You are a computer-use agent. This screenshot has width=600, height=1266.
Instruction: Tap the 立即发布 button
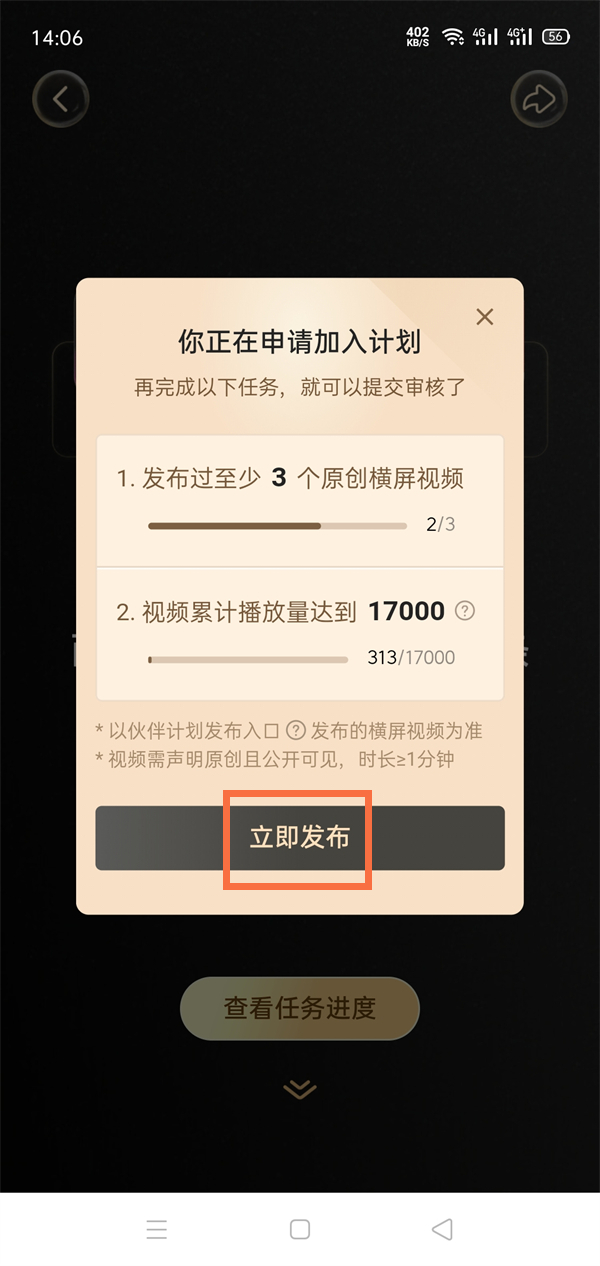300,838
